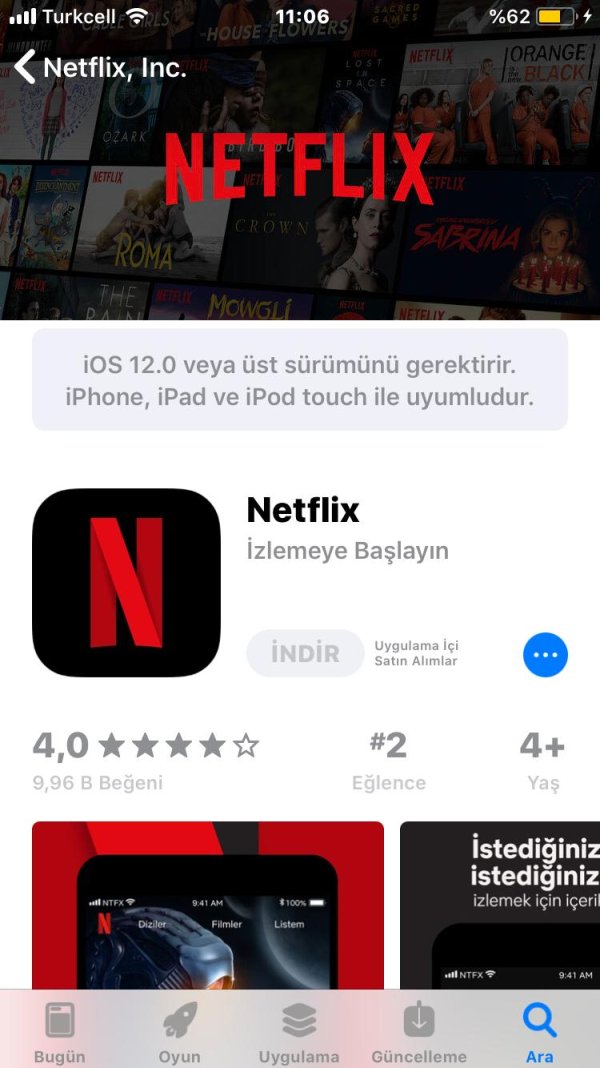
Task: Open the Güncelleme tab
Action: coord(419,1032)
